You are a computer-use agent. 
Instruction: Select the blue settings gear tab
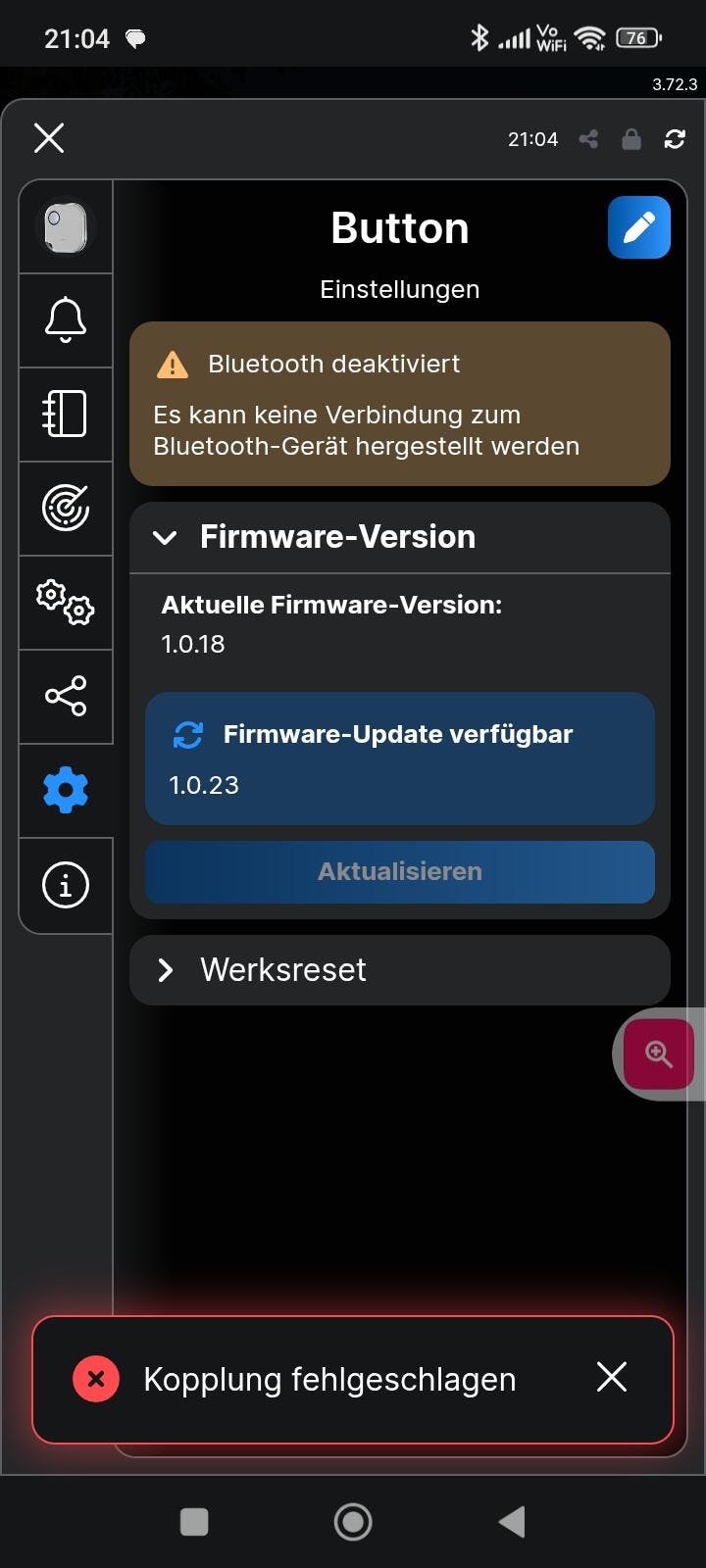point(66,790)
